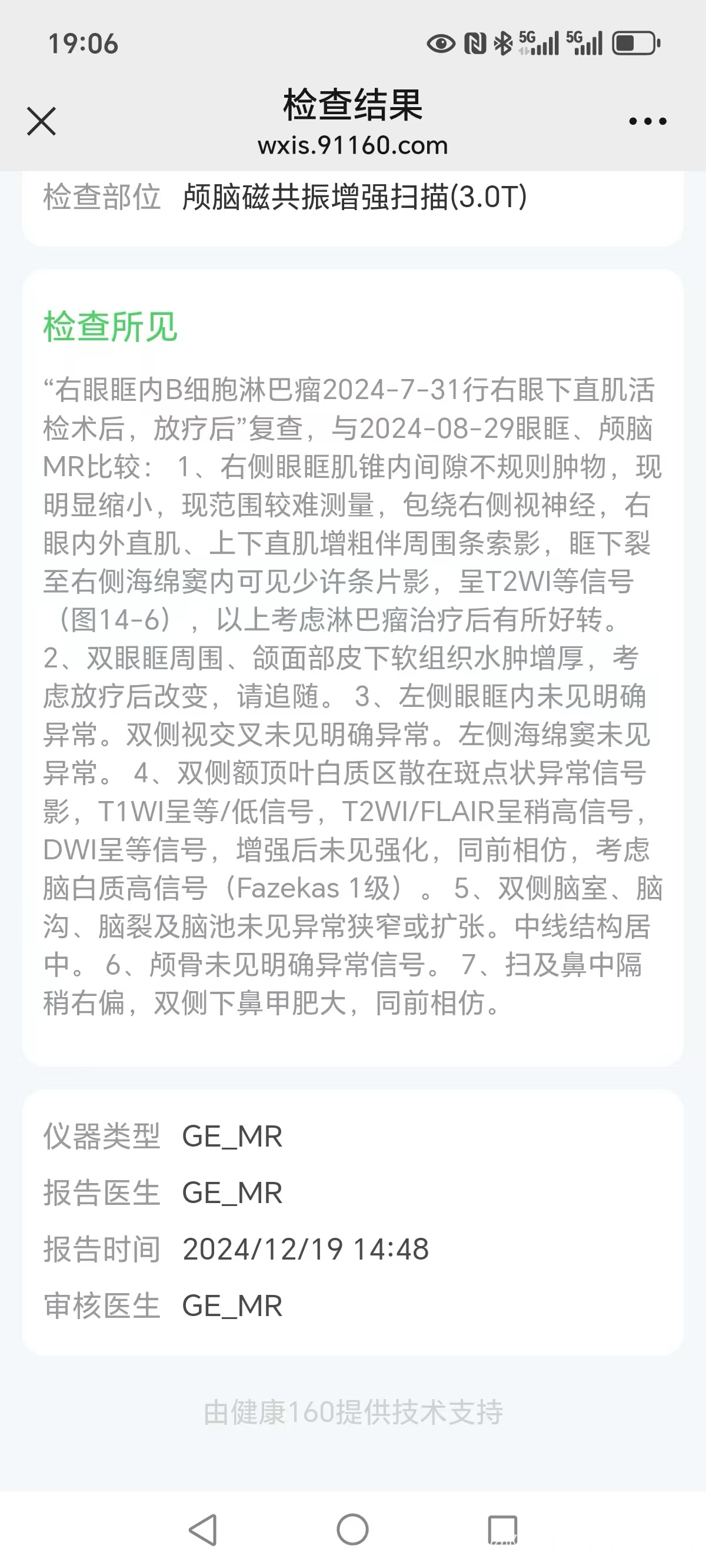Image resolution: width=706 pixels, height=1568 pixels.
Task: Close the 检查结果 page
Action: (x=41, y=121)
